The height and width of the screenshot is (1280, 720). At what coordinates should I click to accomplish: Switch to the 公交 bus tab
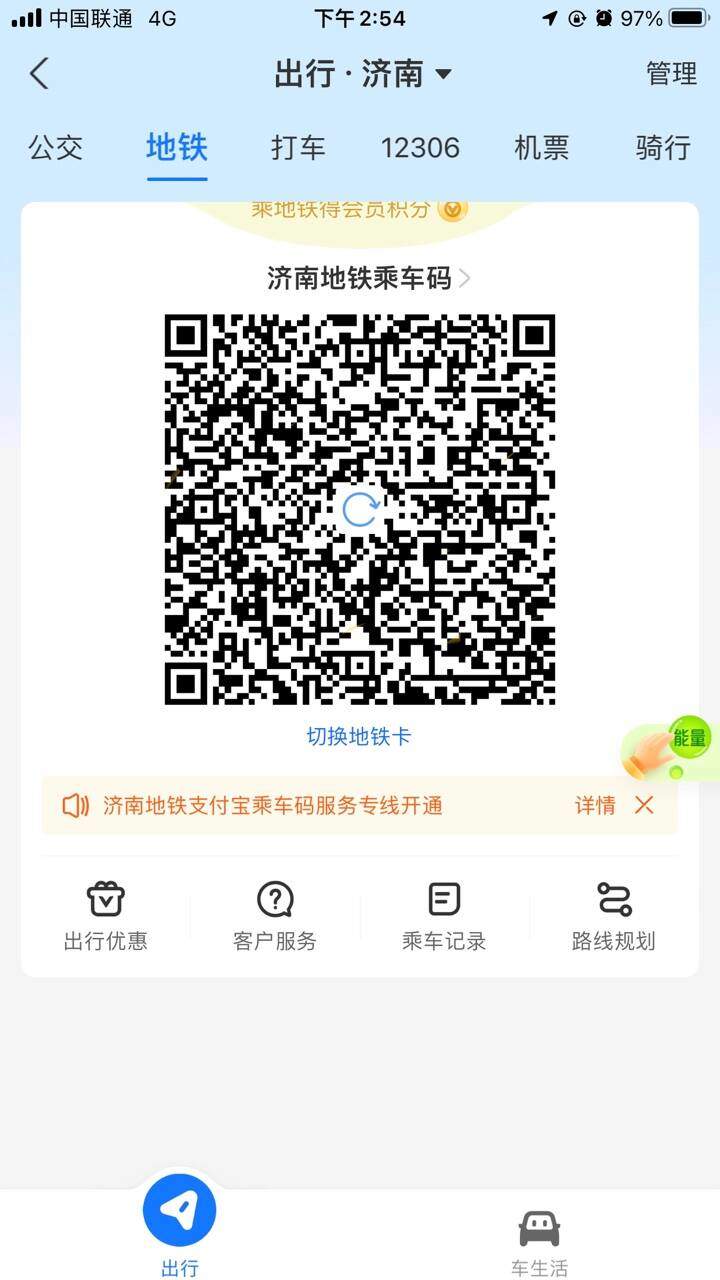click(x=55, y=147)
